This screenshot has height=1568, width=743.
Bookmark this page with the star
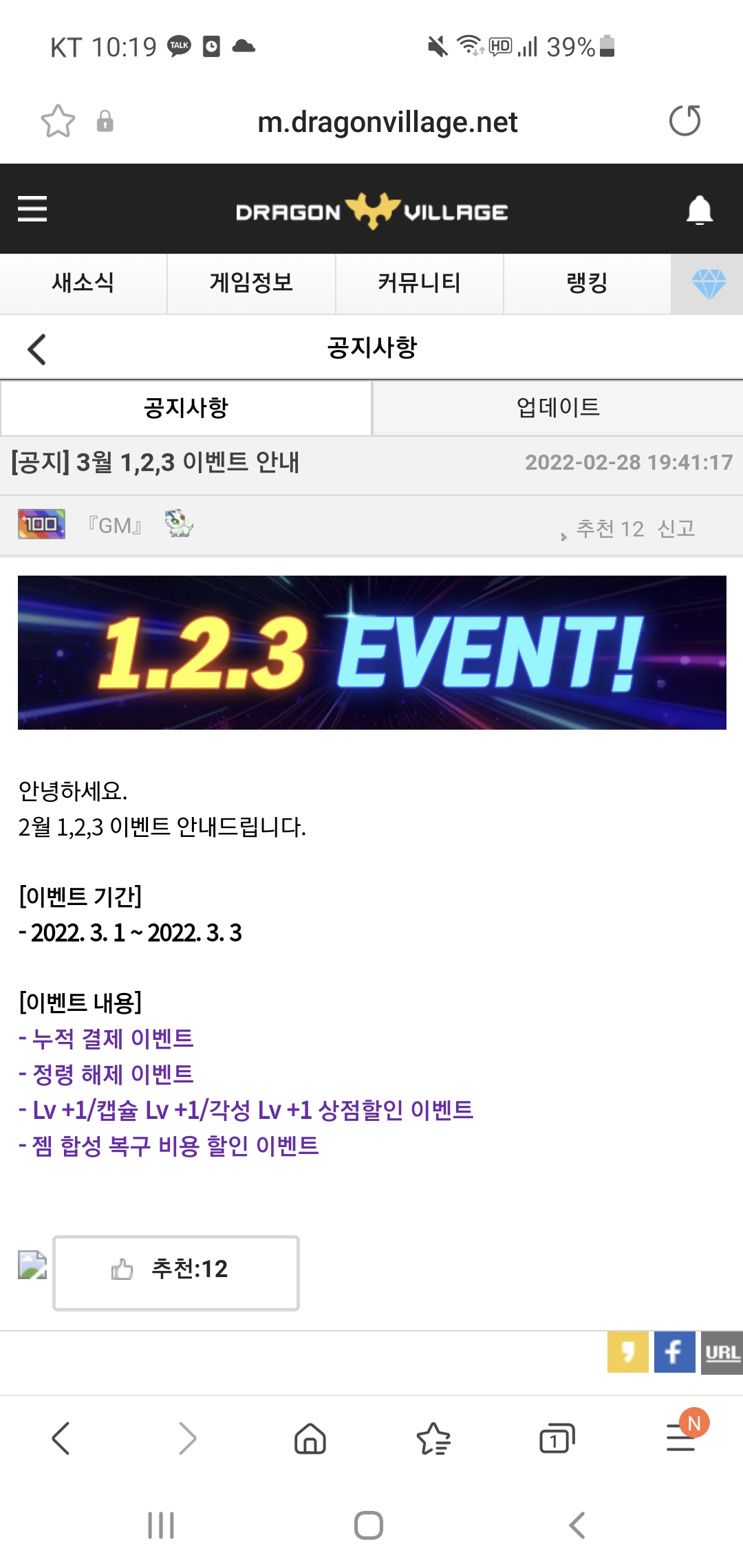(58, 121)
